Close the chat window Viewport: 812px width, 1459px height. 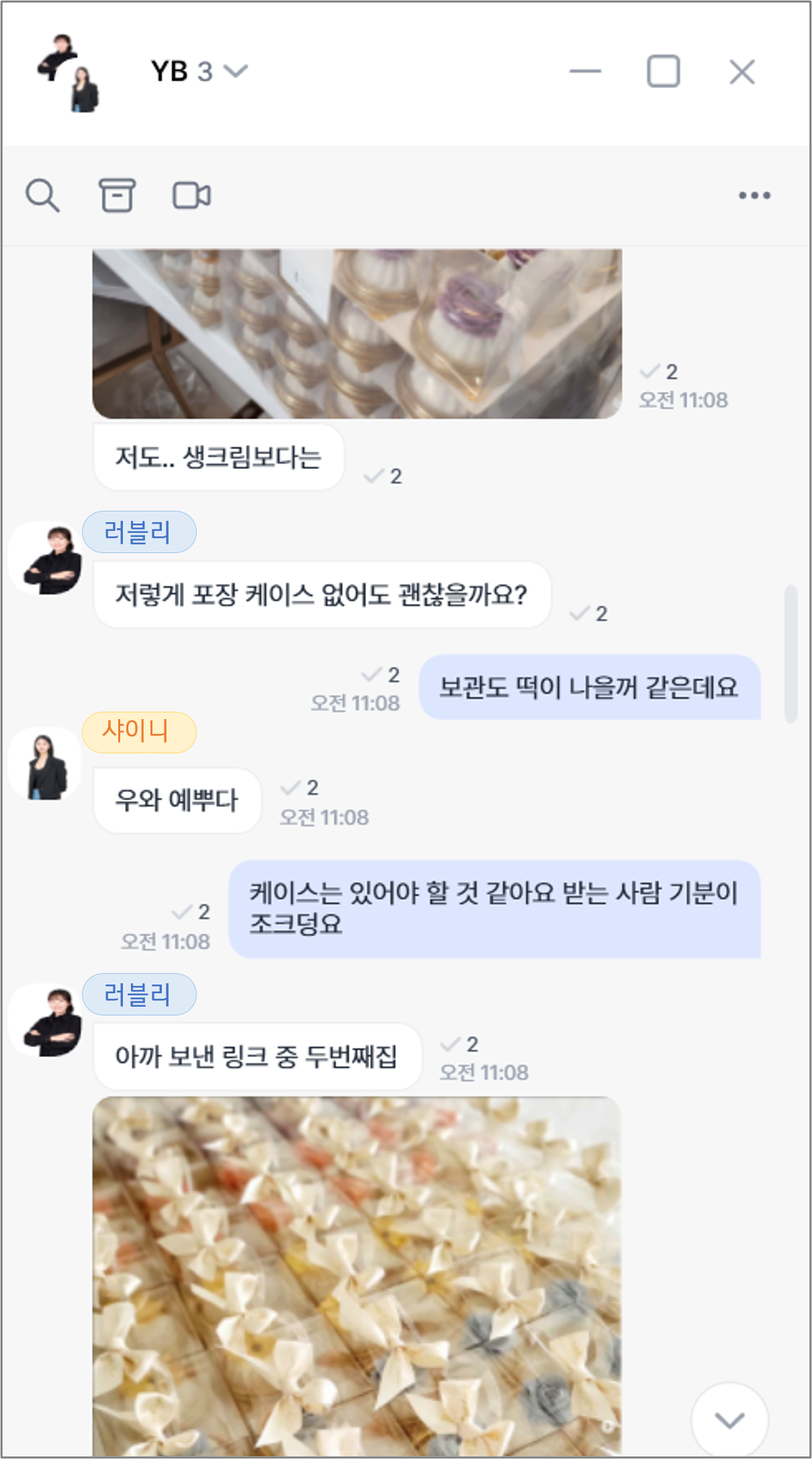tap(742, 71)
